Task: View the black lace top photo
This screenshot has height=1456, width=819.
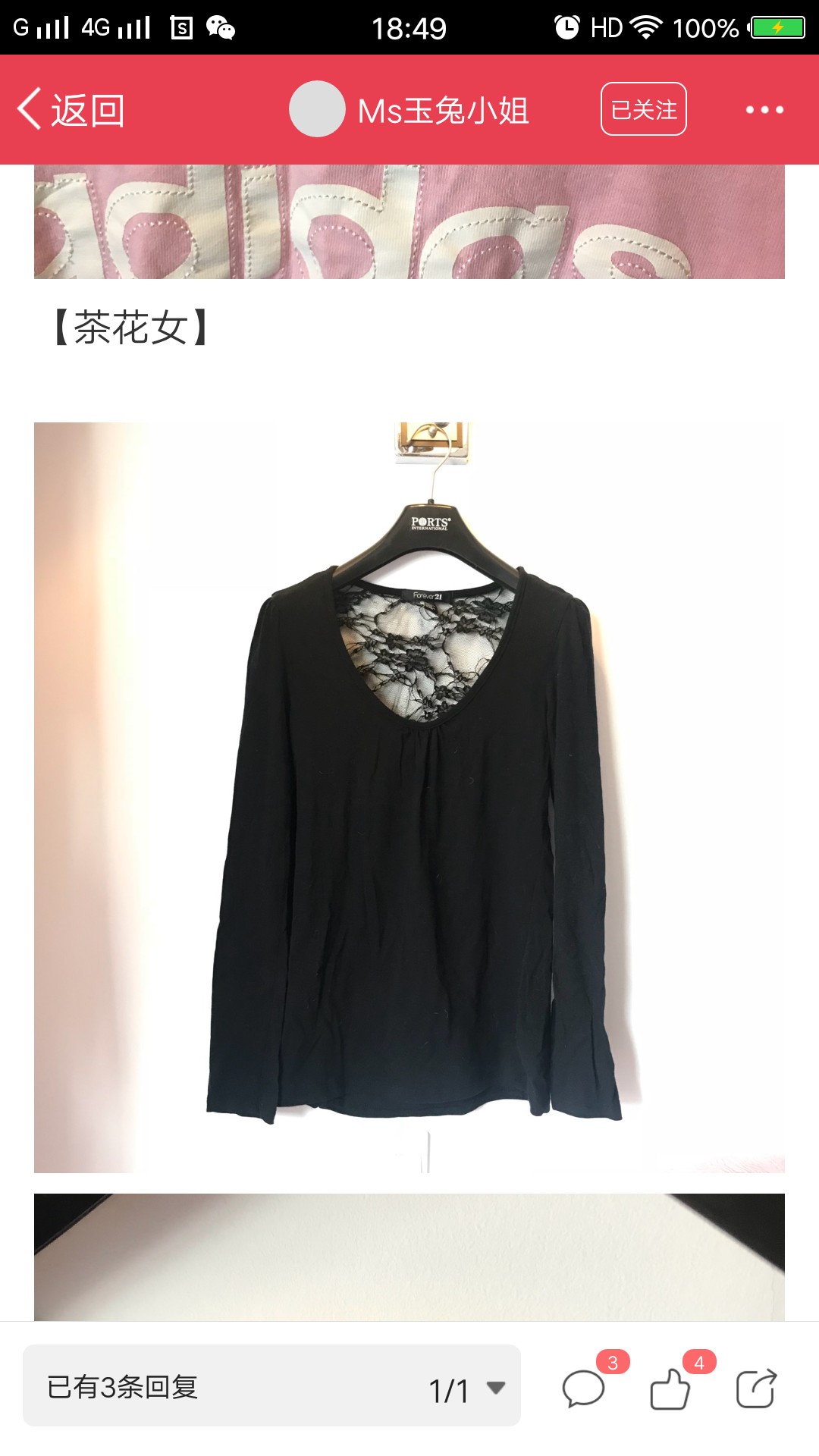Action: click(409, 797)
